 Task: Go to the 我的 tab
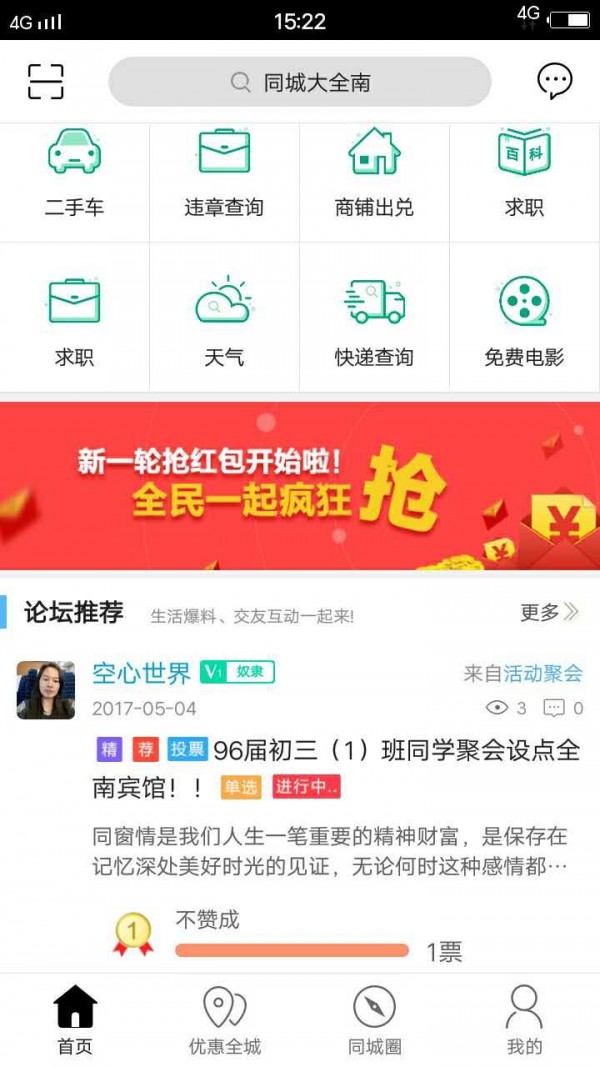tap(524, 1020)
